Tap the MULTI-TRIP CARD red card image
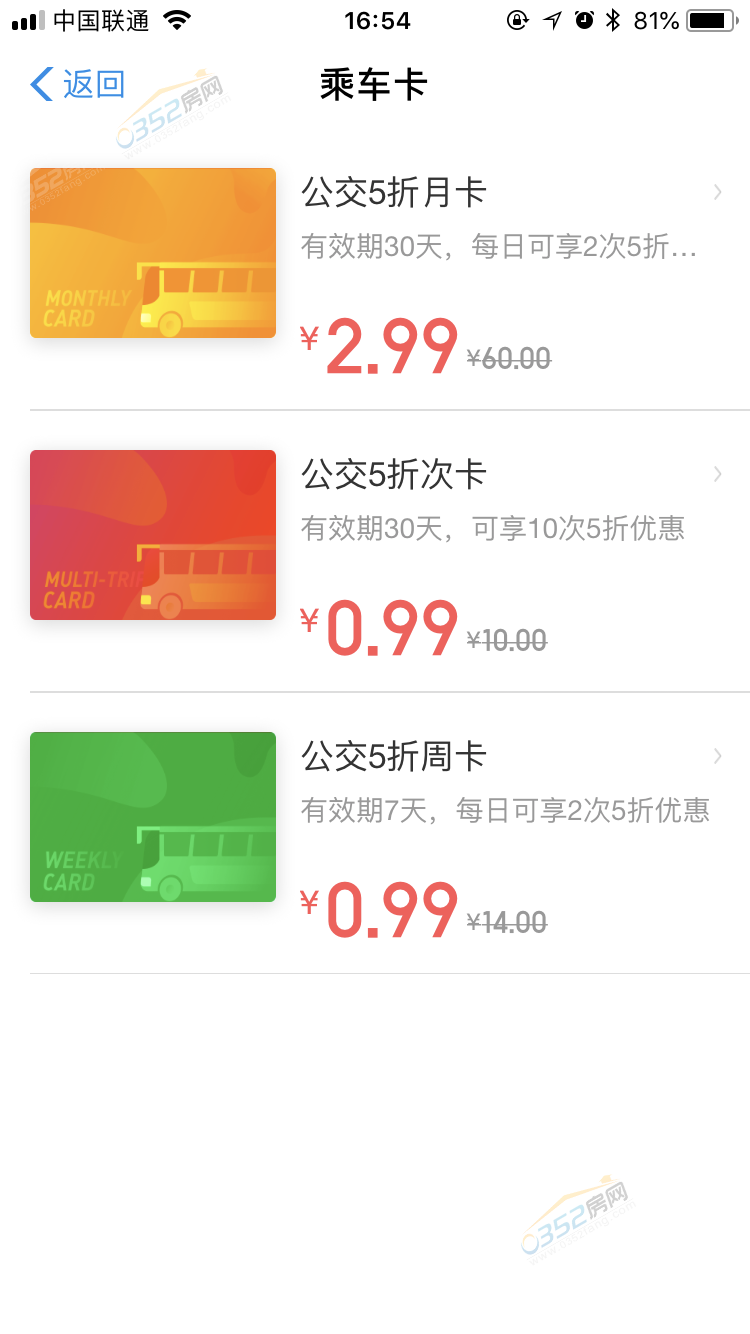 point(152,534)
